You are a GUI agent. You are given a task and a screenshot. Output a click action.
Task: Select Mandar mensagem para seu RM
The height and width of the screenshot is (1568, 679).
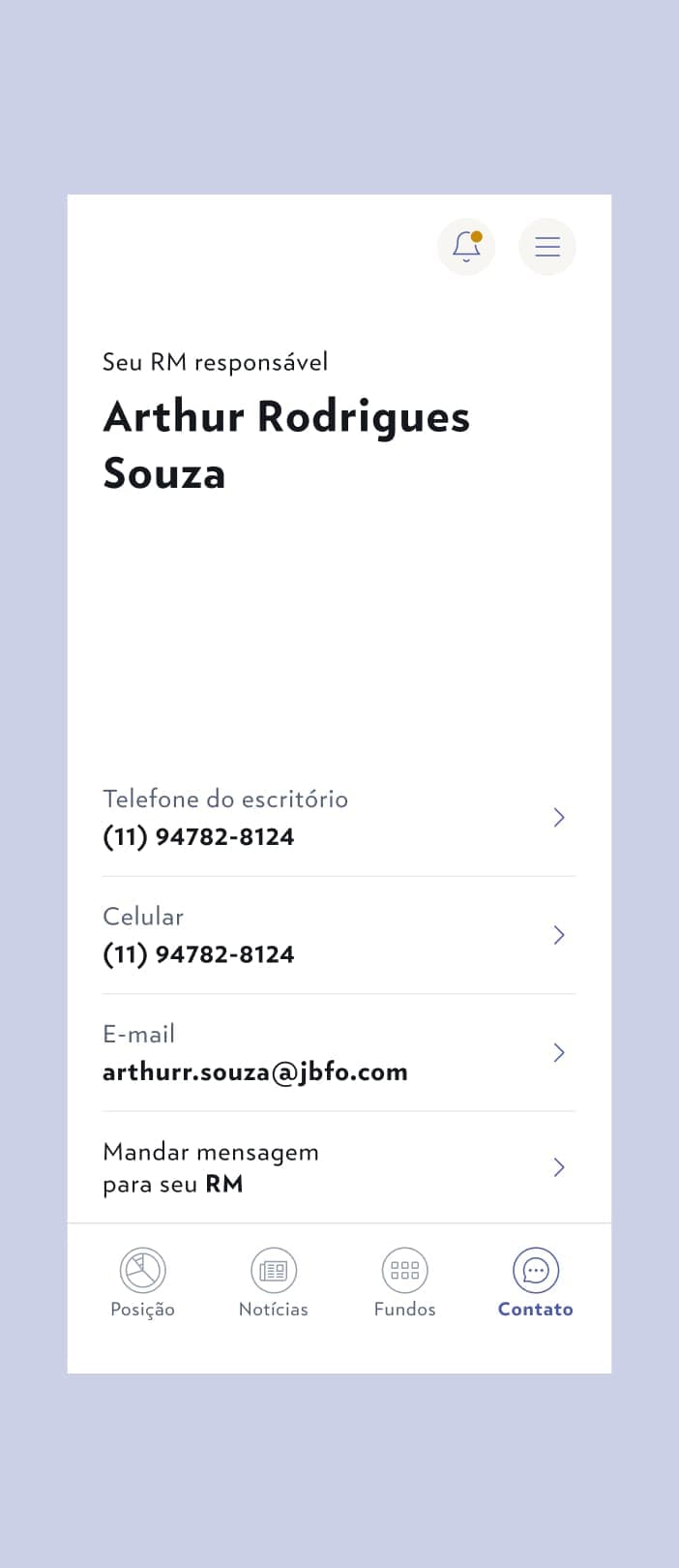click(x=339, y=1167)
